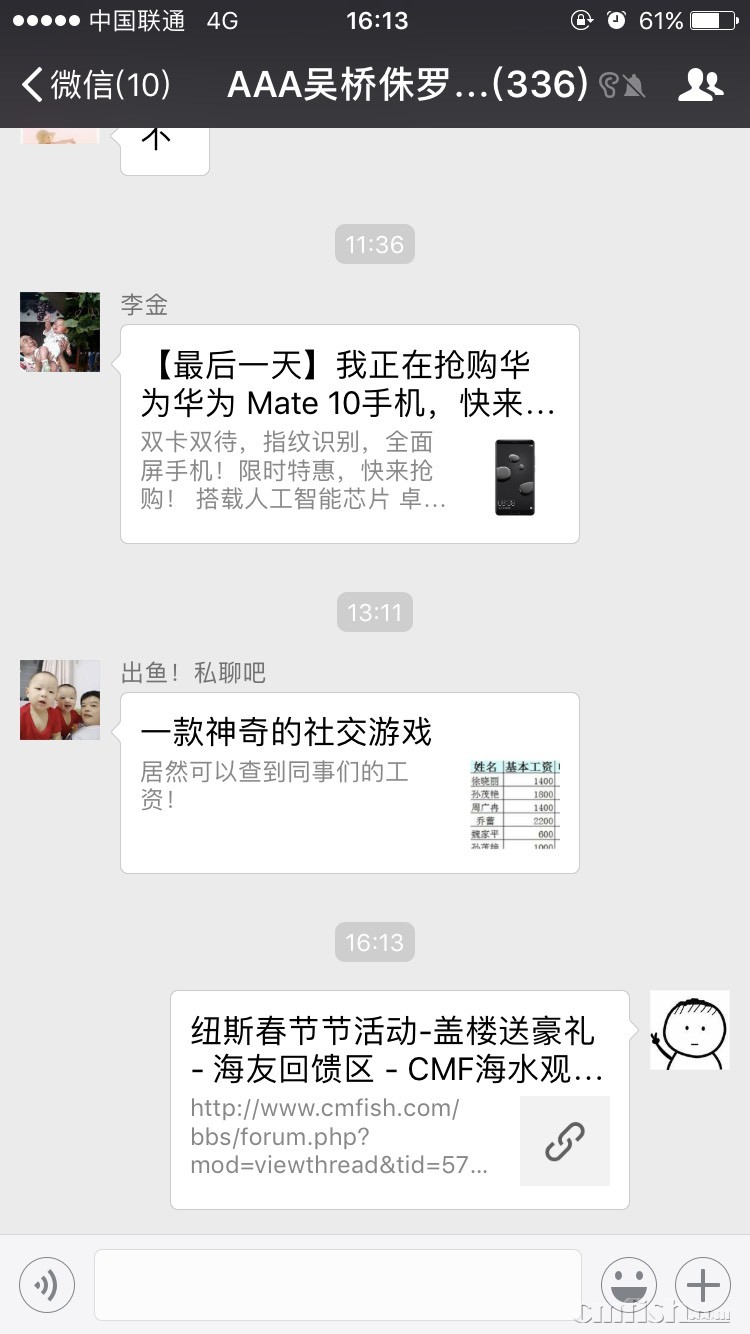Viewport: 750px width, 1334px height.
Task: Go back to the 微信 chat list
Action: pyautogui.click(x=95, y=85)
